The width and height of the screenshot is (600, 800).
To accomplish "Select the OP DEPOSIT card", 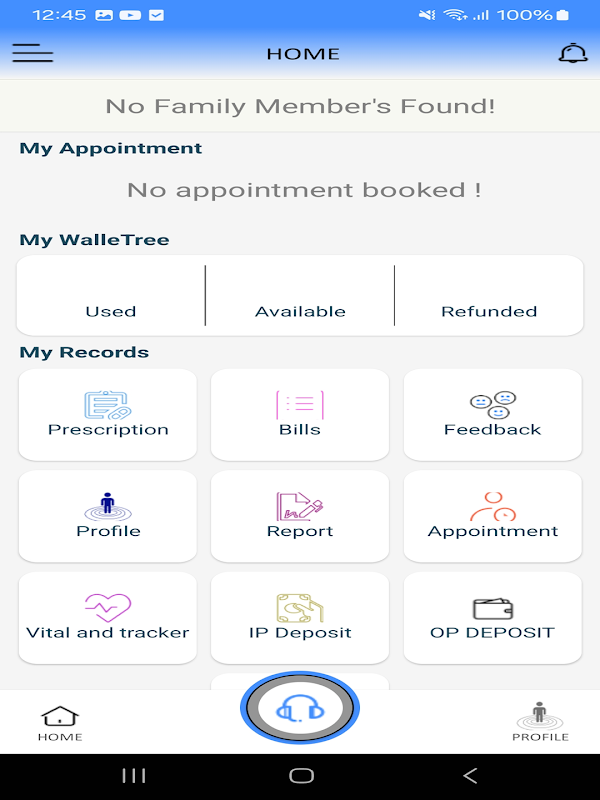I will click(492, 618).
